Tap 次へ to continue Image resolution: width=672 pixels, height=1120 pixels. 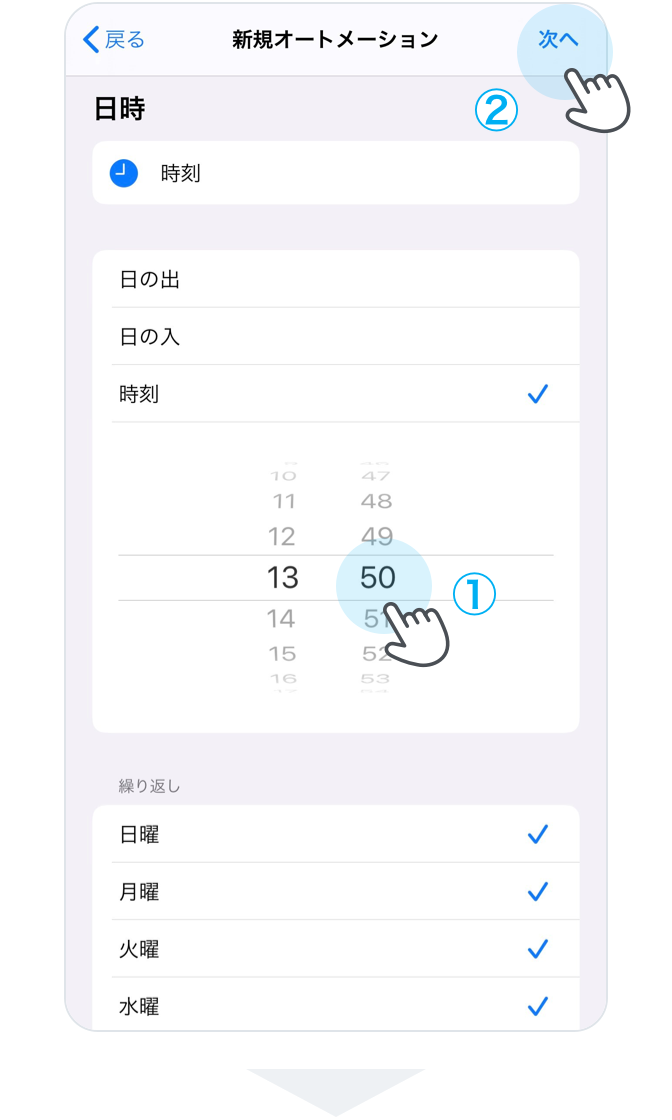coord(558,39)
